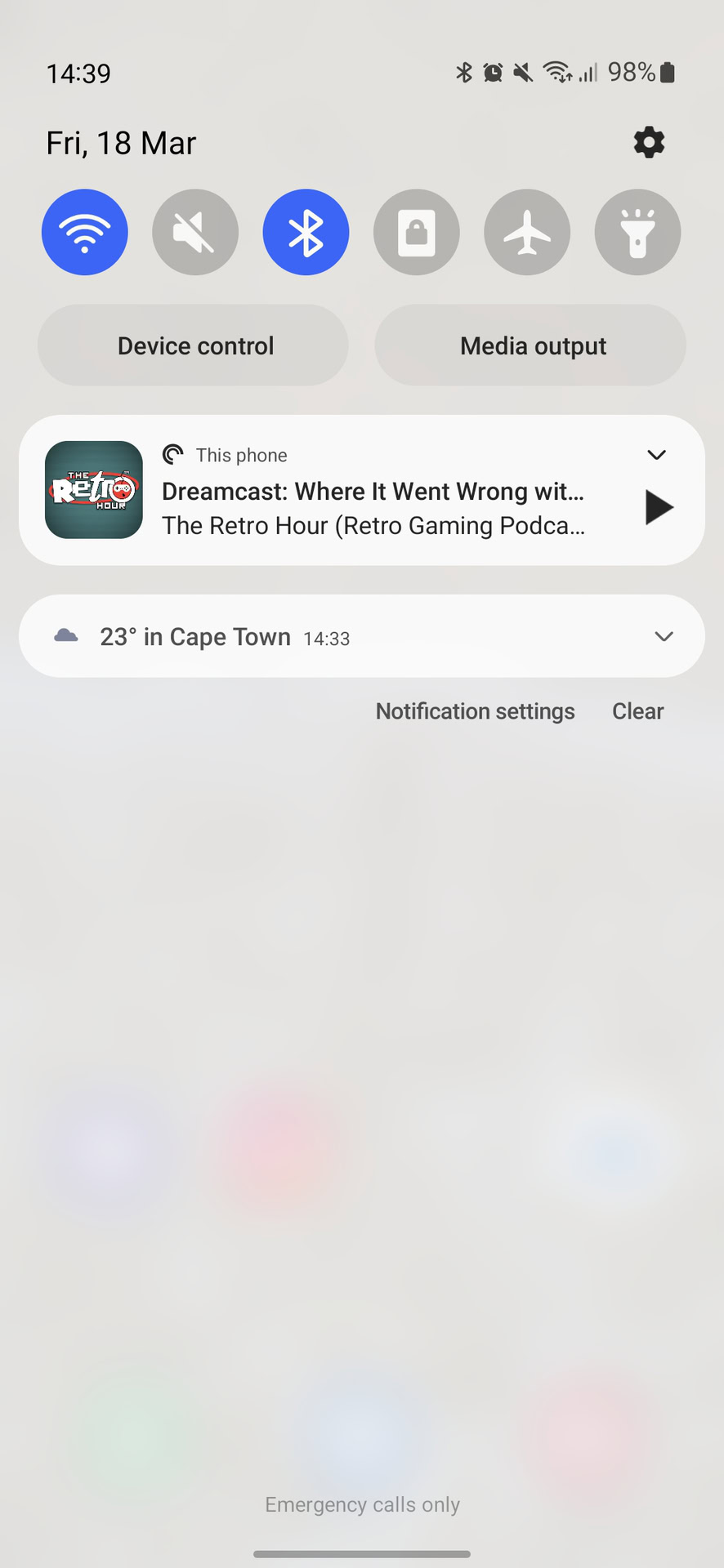724x1568 pixels.
Task: Play the Dreamcast podcast episode
Action: pyautogui.click(x=658, y=507)
